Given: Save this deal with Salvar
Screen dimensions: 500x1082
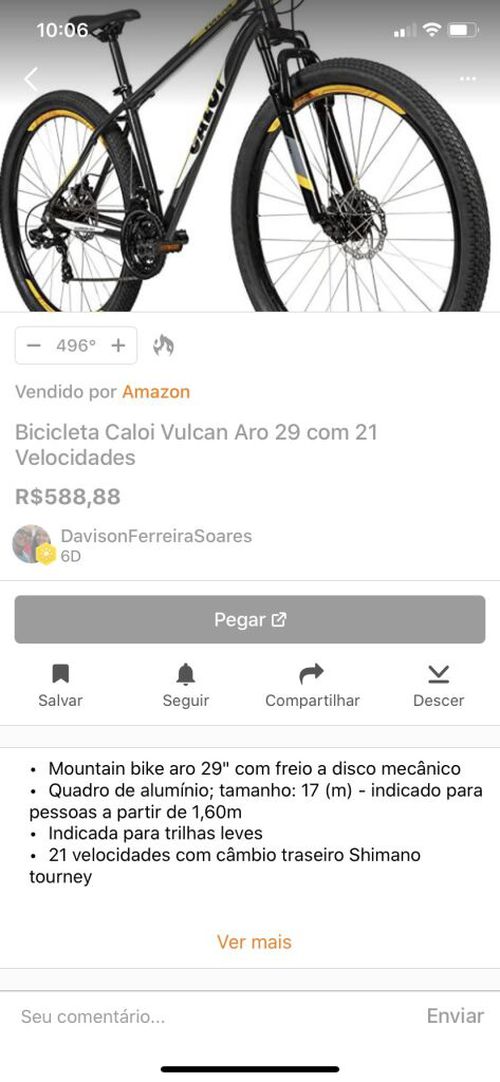Looking at the screenshot, I should (60, 686).
